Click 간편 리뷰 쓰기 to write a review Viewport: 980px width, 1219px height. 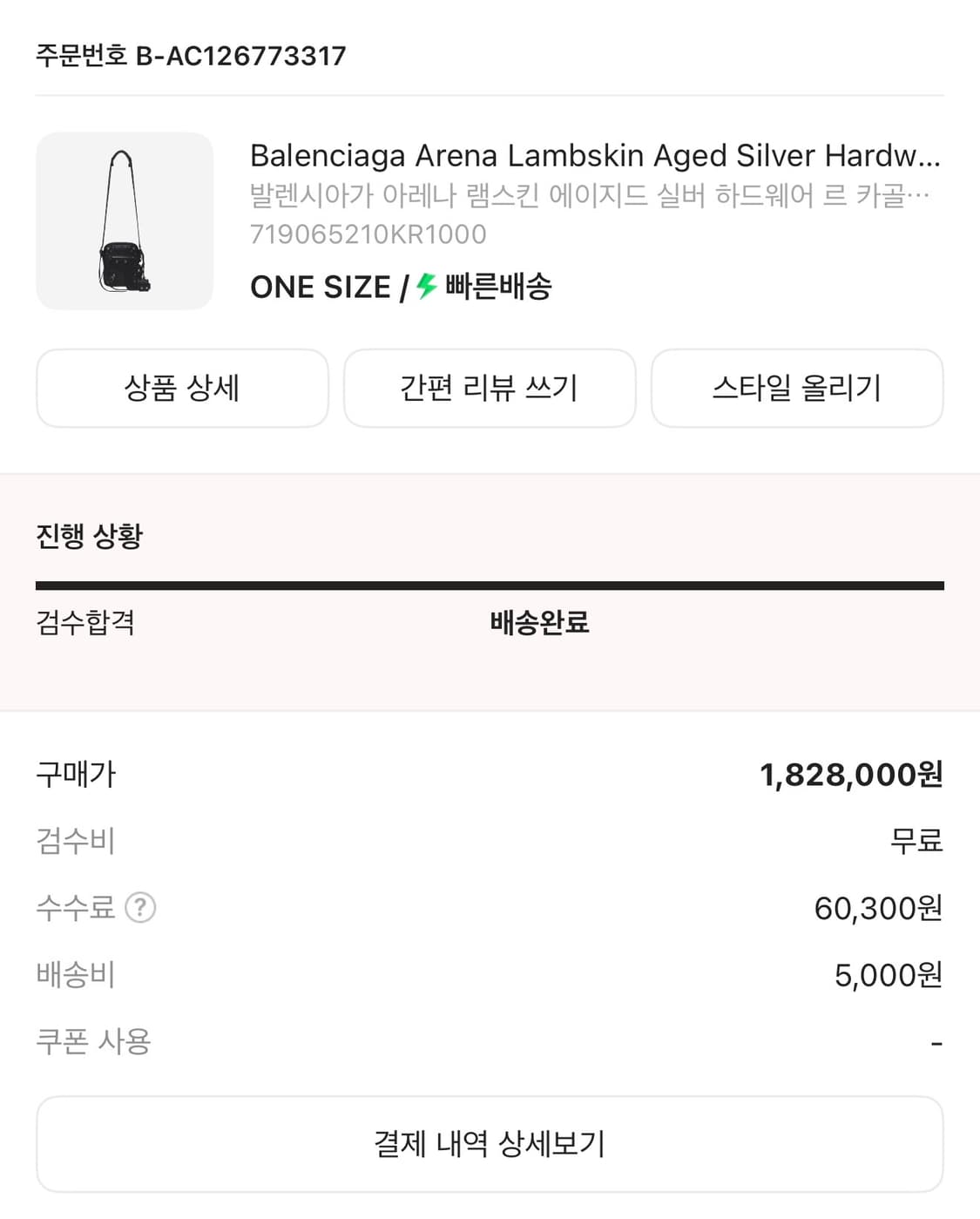pos(490,389)
